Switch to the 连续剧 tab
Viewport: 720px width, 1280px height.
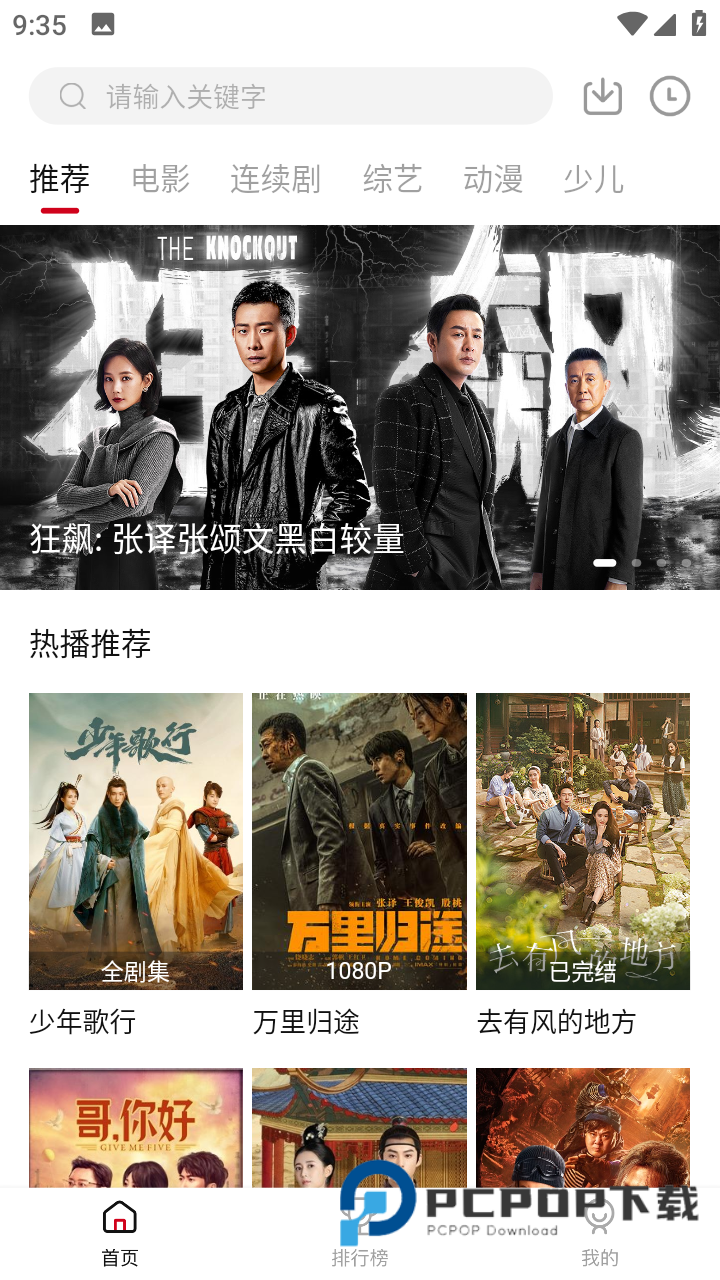click(275, 179)
